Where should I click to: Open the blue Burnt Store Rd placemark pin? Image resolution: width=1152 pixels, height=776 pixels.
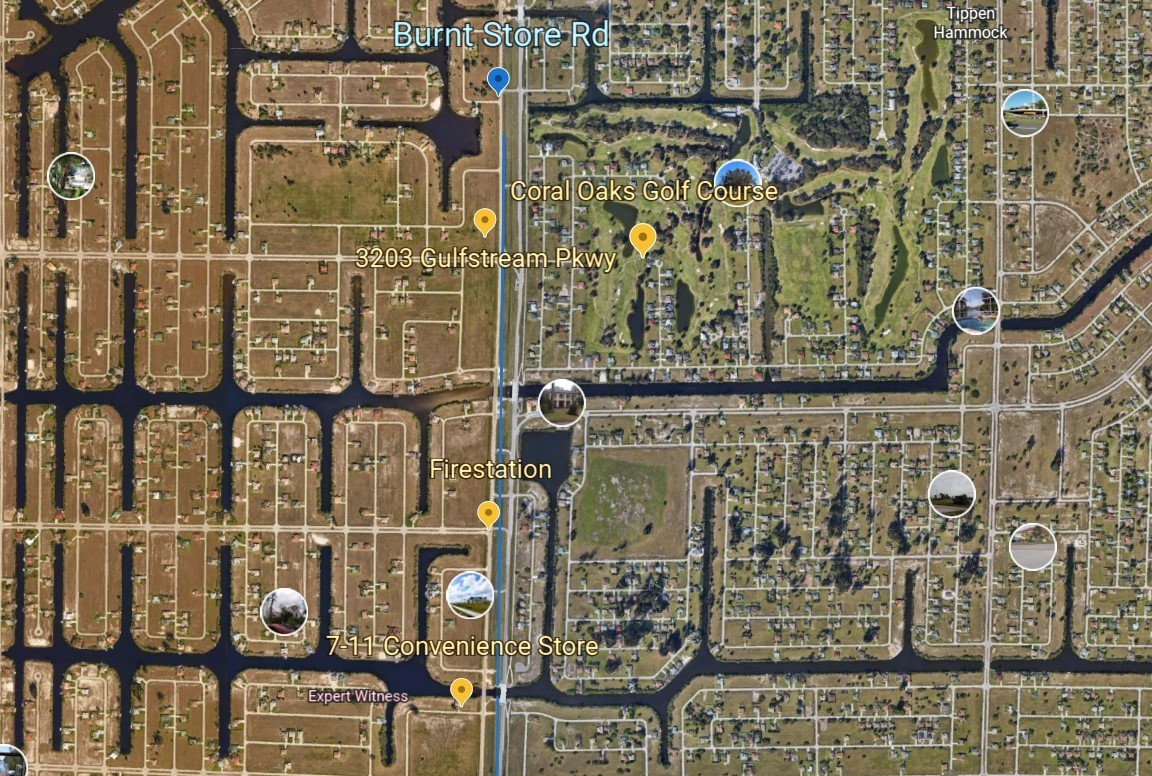pos(497,80)
